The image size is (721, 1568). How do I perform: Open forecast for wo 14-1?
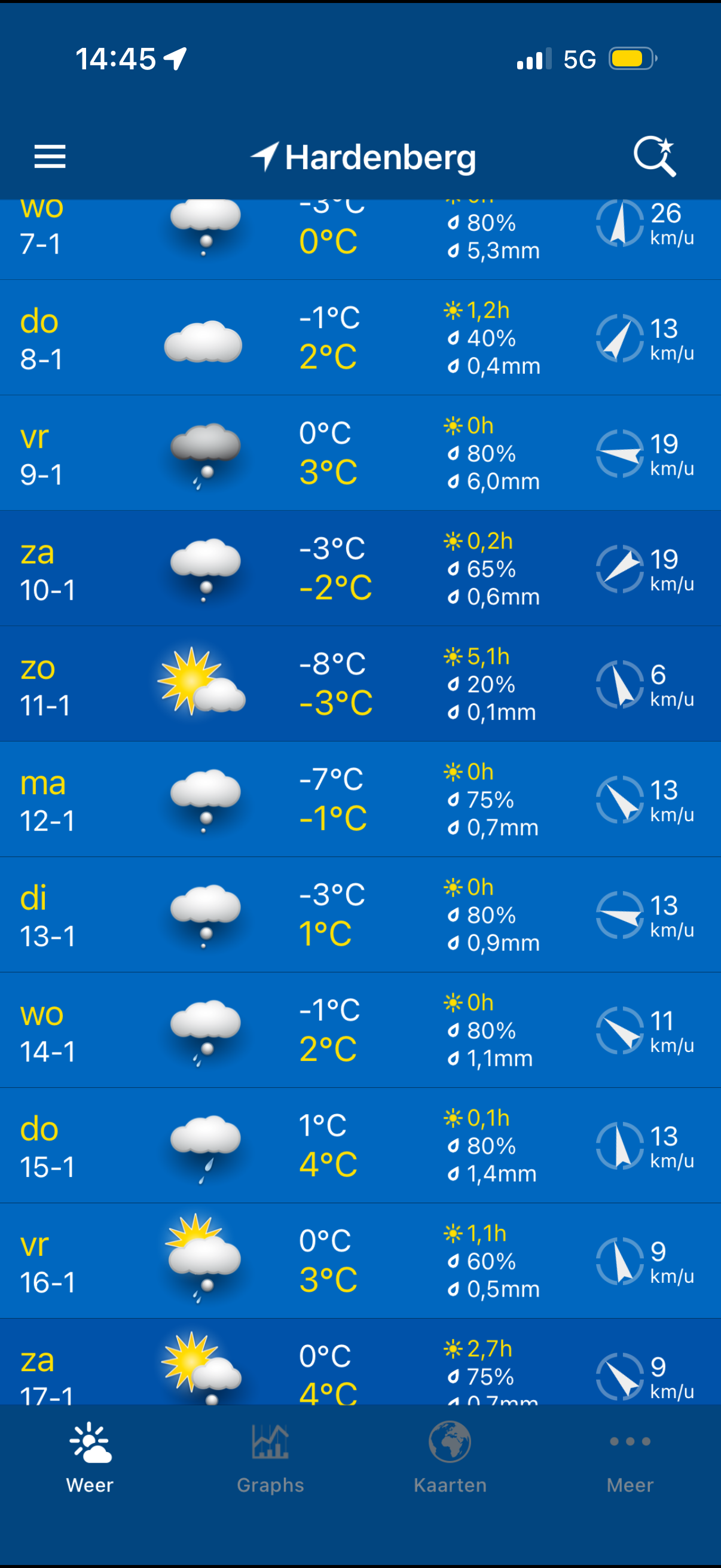[x=360, y=1030]
